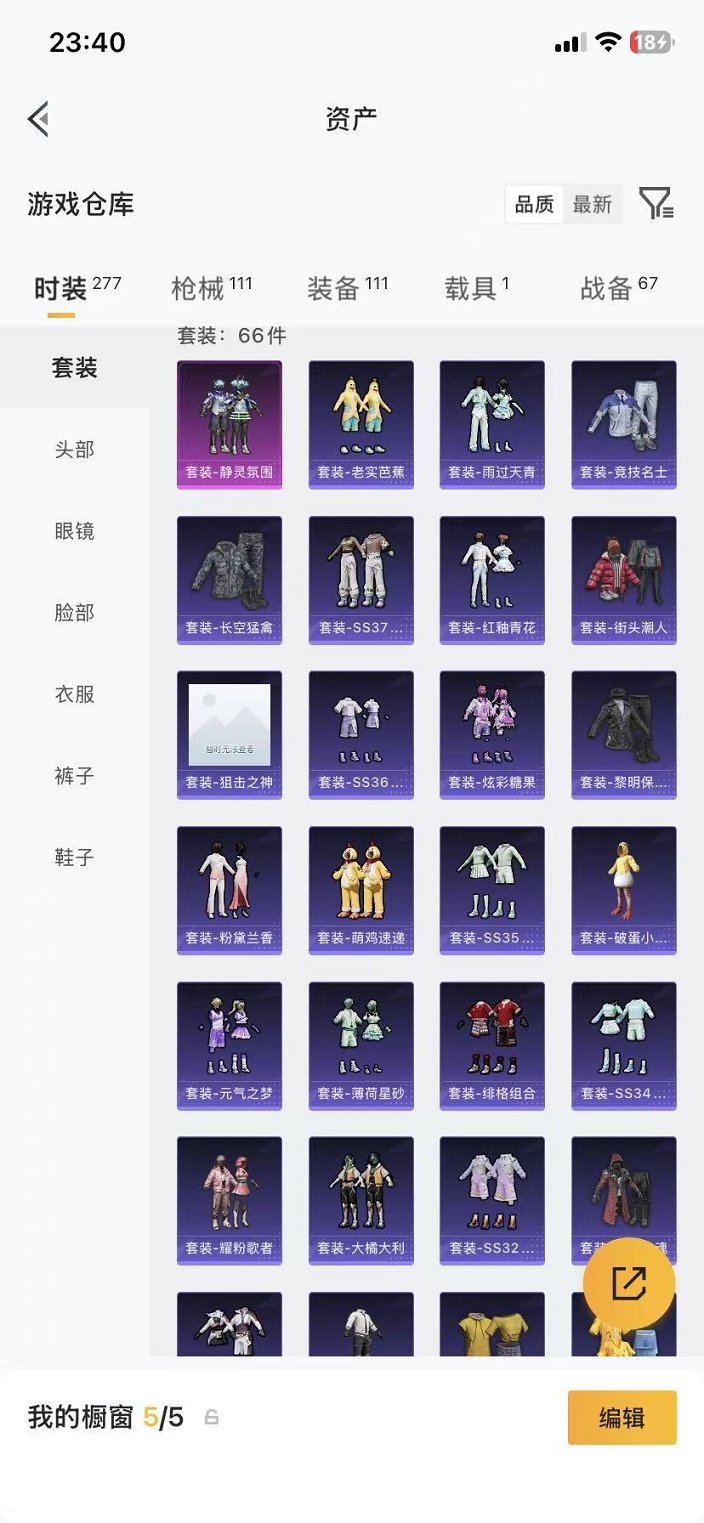Tap 编辑 to edit my showcase
This screenshot has width=704, height=1523.
click(x=622, y=1417)
